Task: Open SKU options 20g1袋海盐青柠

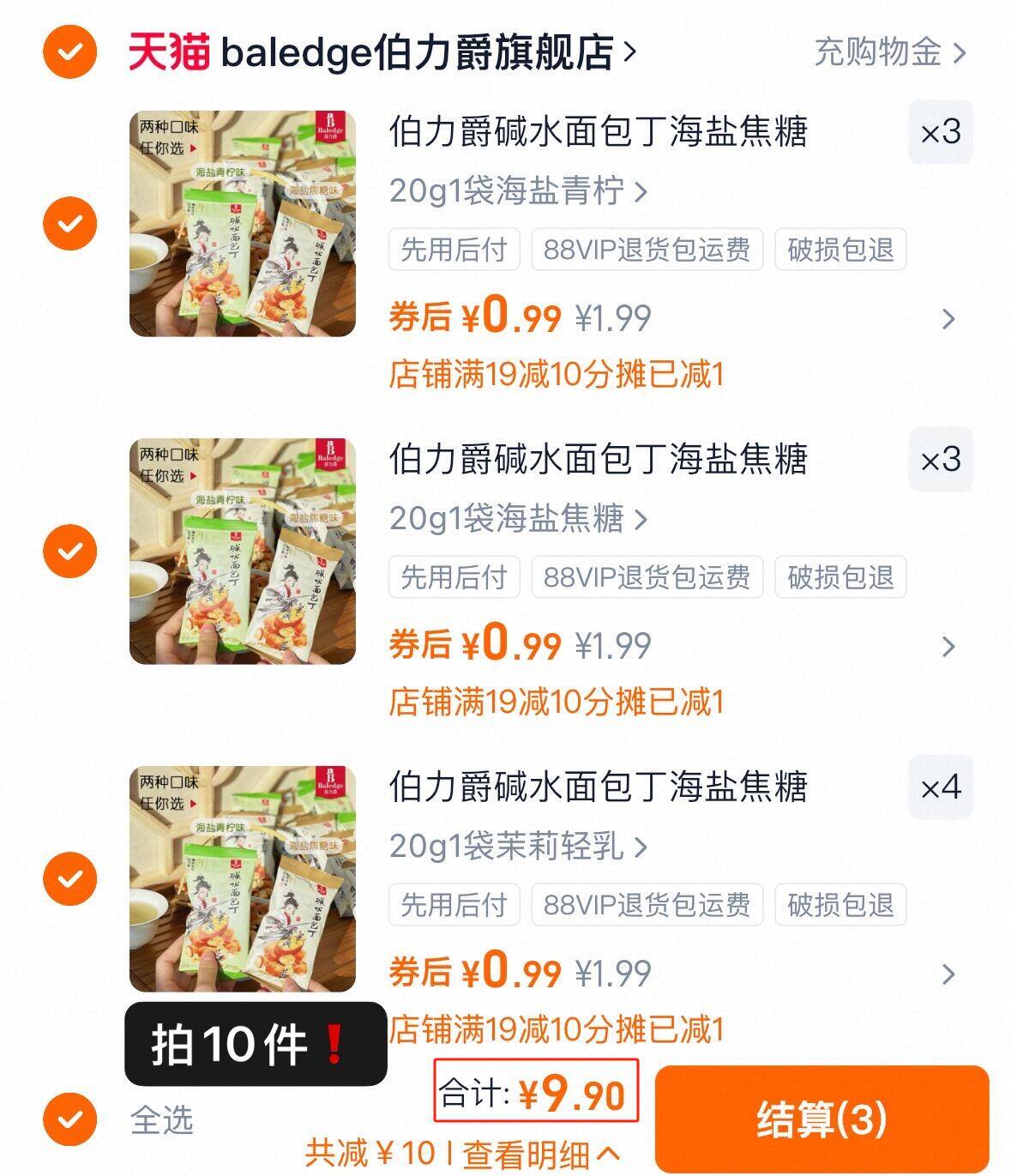Action: coord(513,193)
